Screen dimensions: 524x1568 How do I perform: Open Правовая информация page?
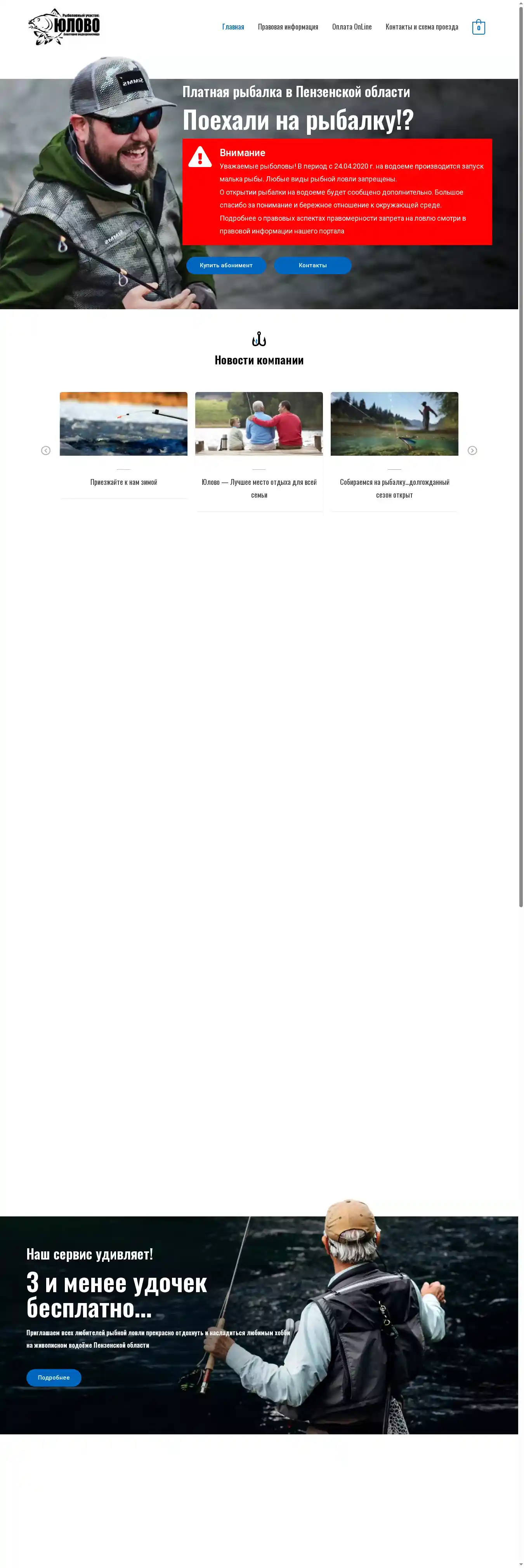[288, 27]
